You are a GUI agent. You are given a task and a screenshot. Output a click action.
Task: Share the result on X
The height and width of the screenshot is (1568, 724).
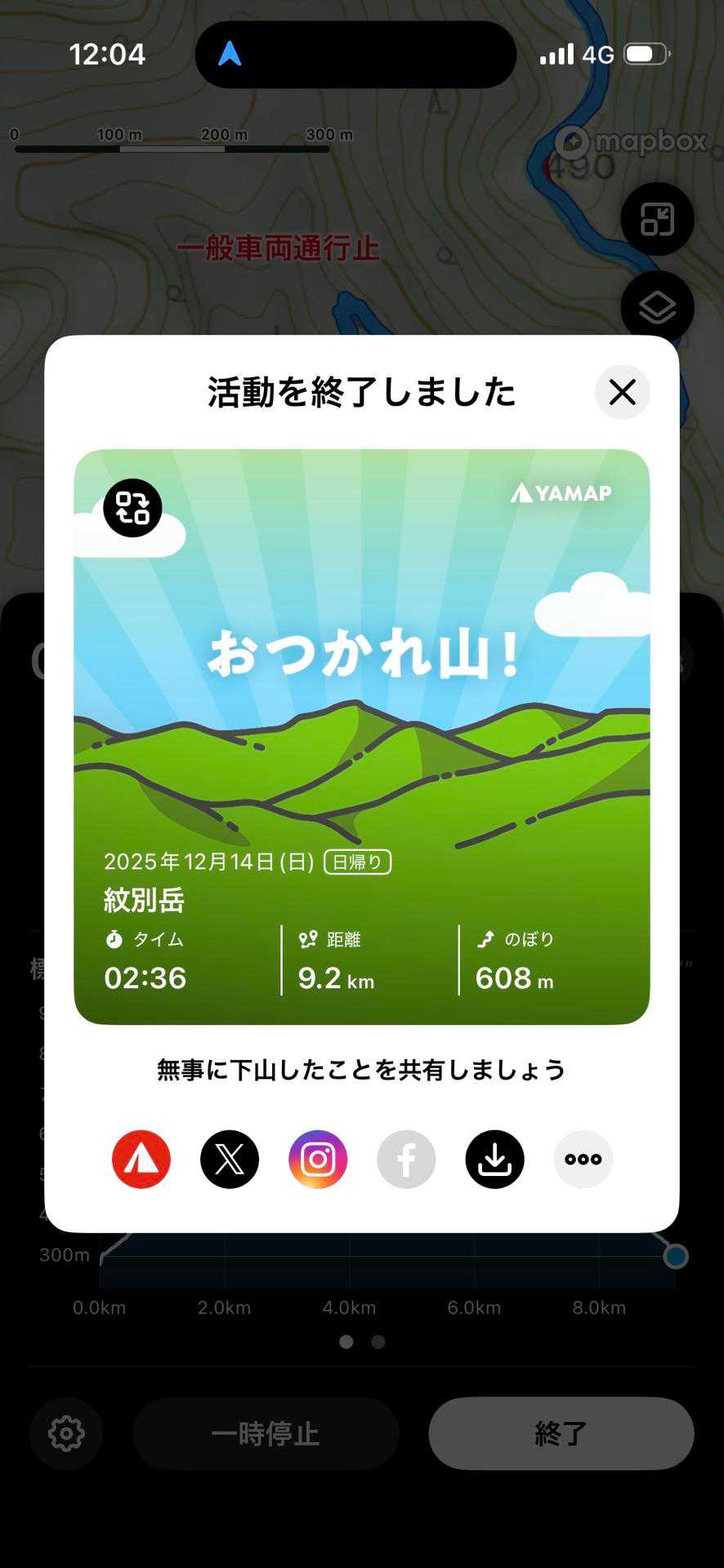230,1159
